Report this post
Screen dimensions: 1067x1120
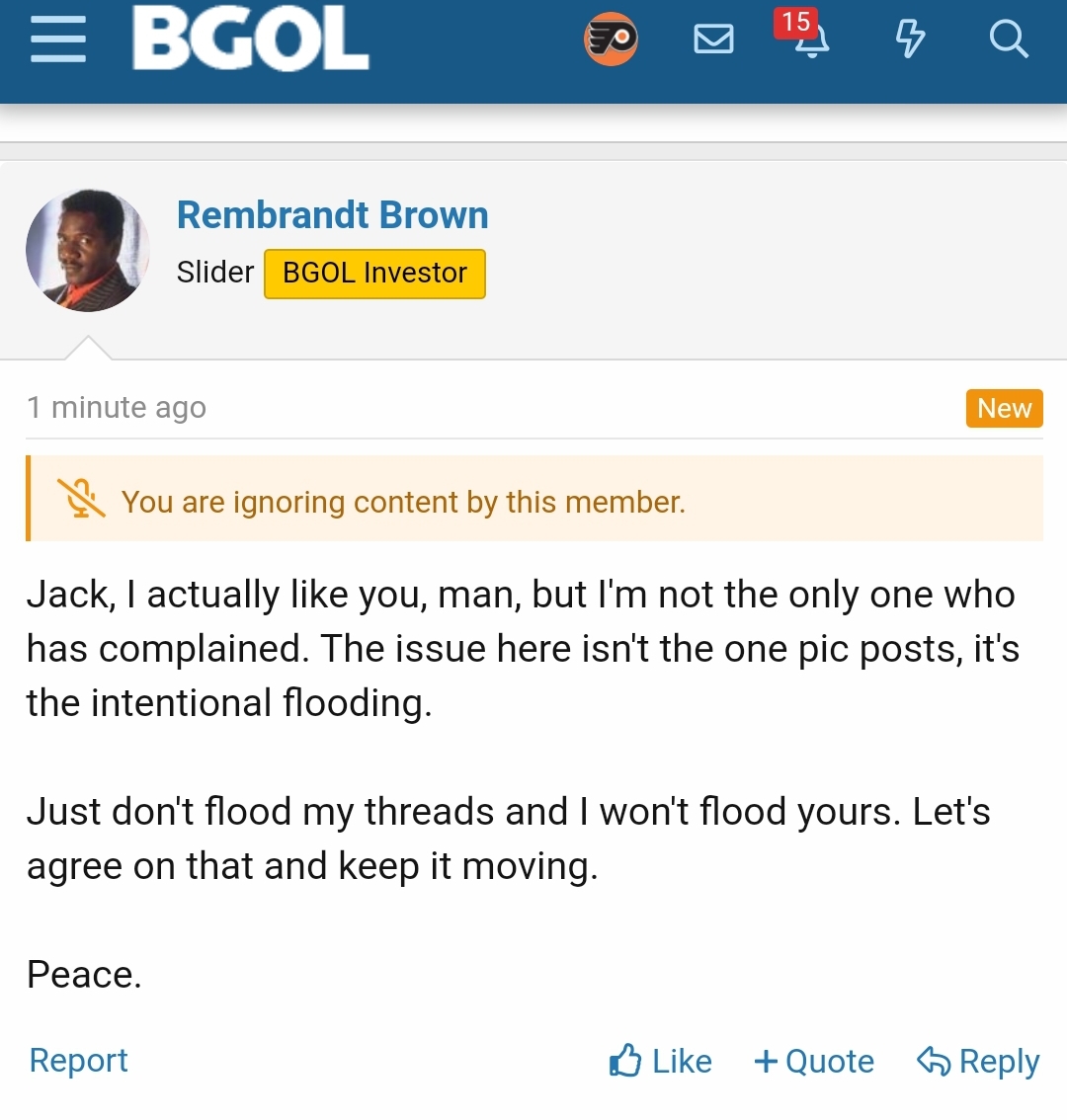pyautogui.click(x=79, y=1060)
